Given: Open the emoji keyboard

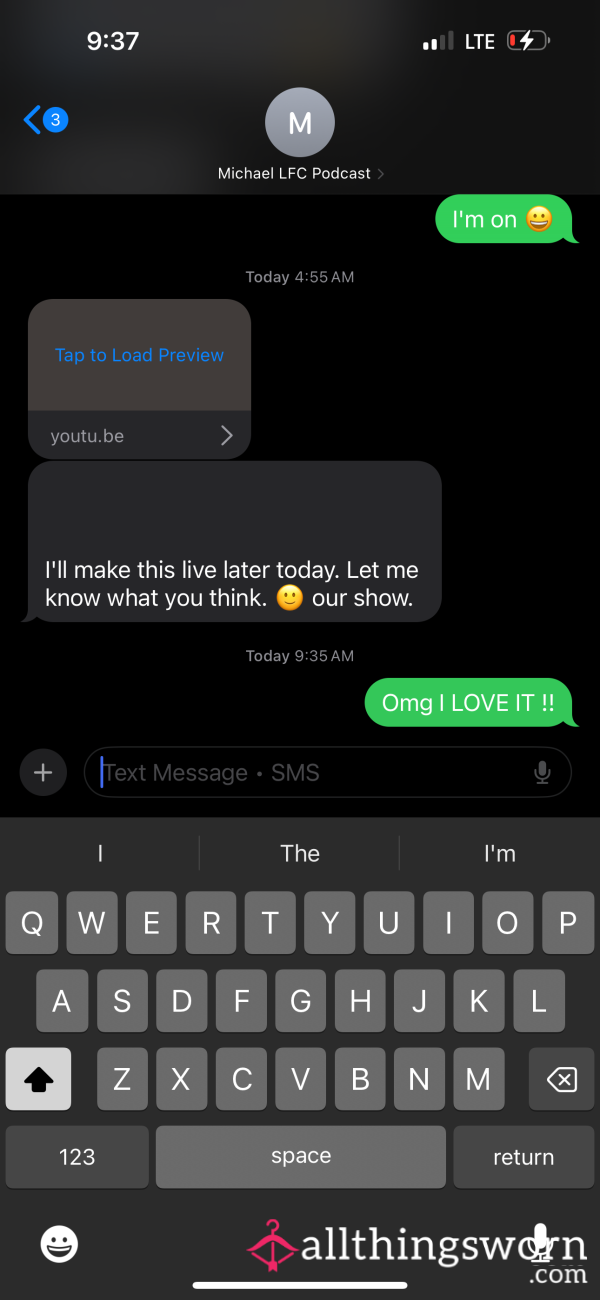Looking at the screenshot, I should pyautogui.click(x=59, y=1244).
